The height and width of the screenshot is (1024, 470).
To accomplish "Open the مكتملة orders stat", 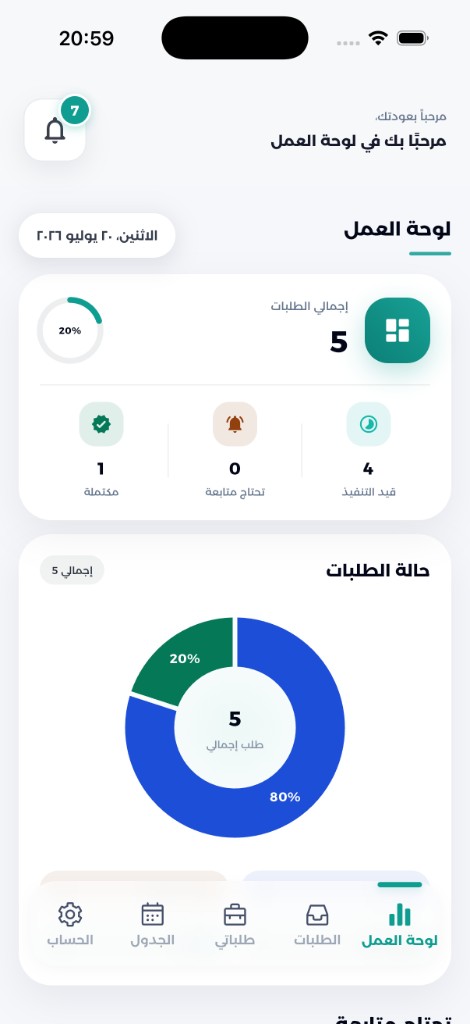I will [x=101, y=451].
